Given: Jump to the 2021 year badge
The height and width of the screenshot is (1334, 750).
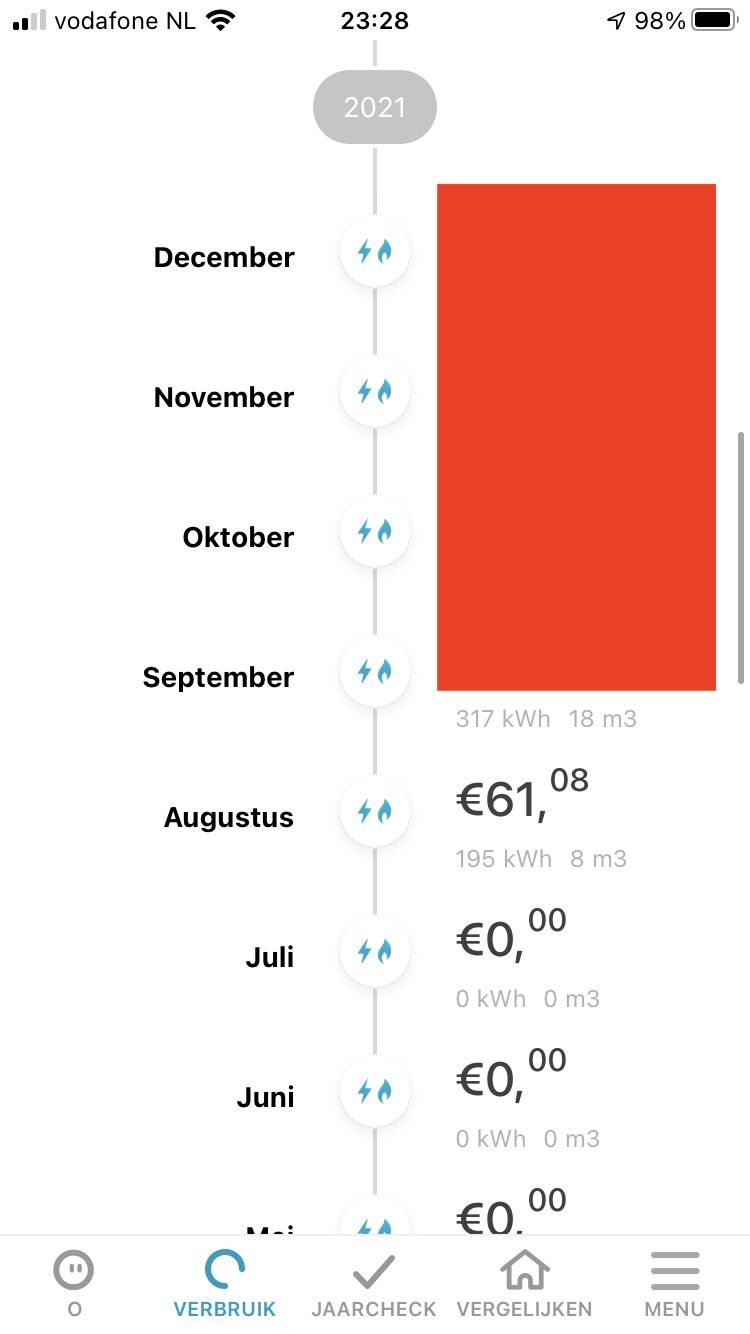Looking at the screenshot, I should (x=375, y=107).
